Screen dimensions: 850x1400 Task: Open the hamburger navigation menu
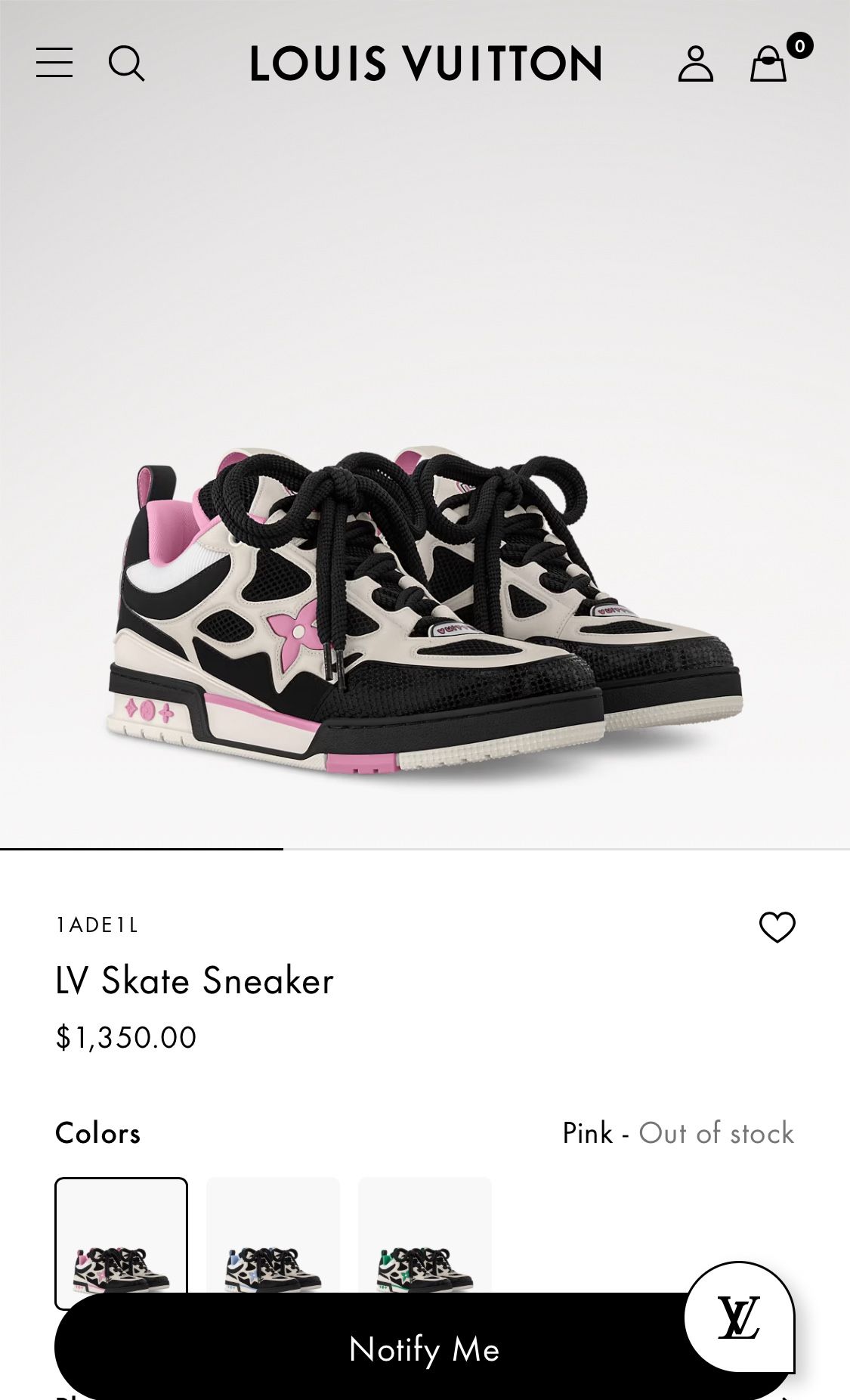click(x=54, y=64)
